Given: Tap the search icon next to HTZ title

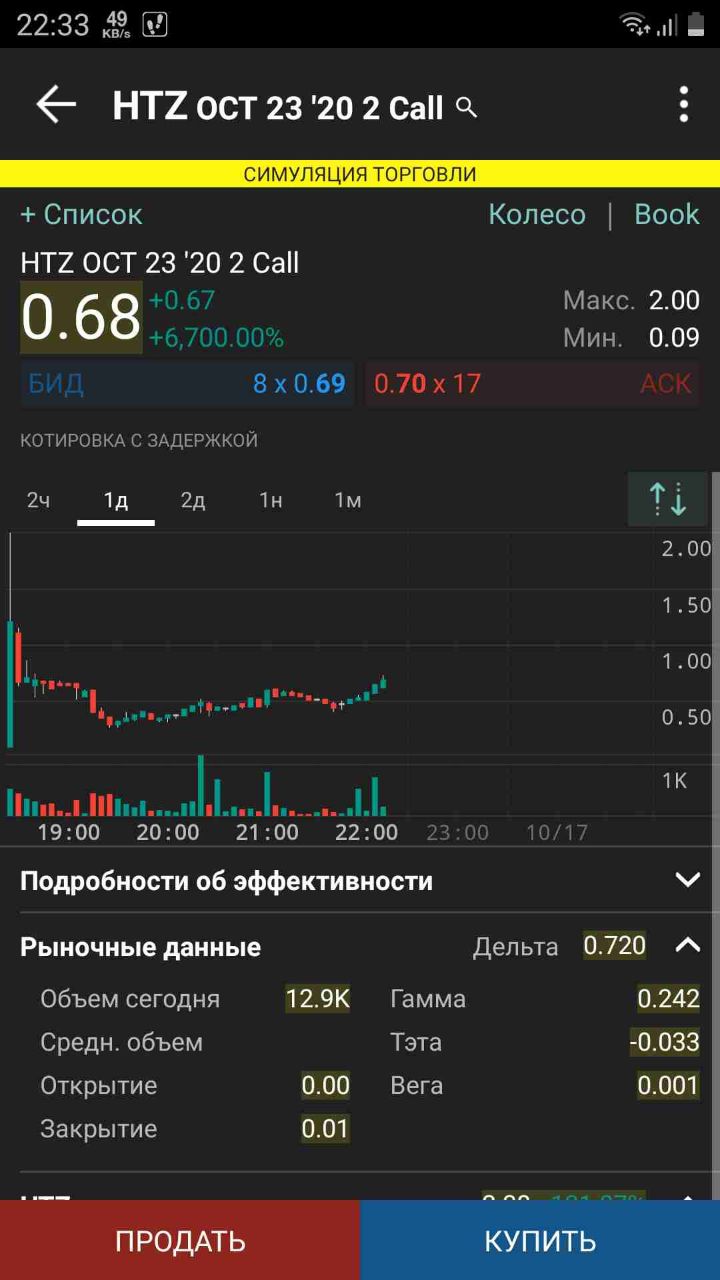Looking at the screenshot, I should (467, 107).
